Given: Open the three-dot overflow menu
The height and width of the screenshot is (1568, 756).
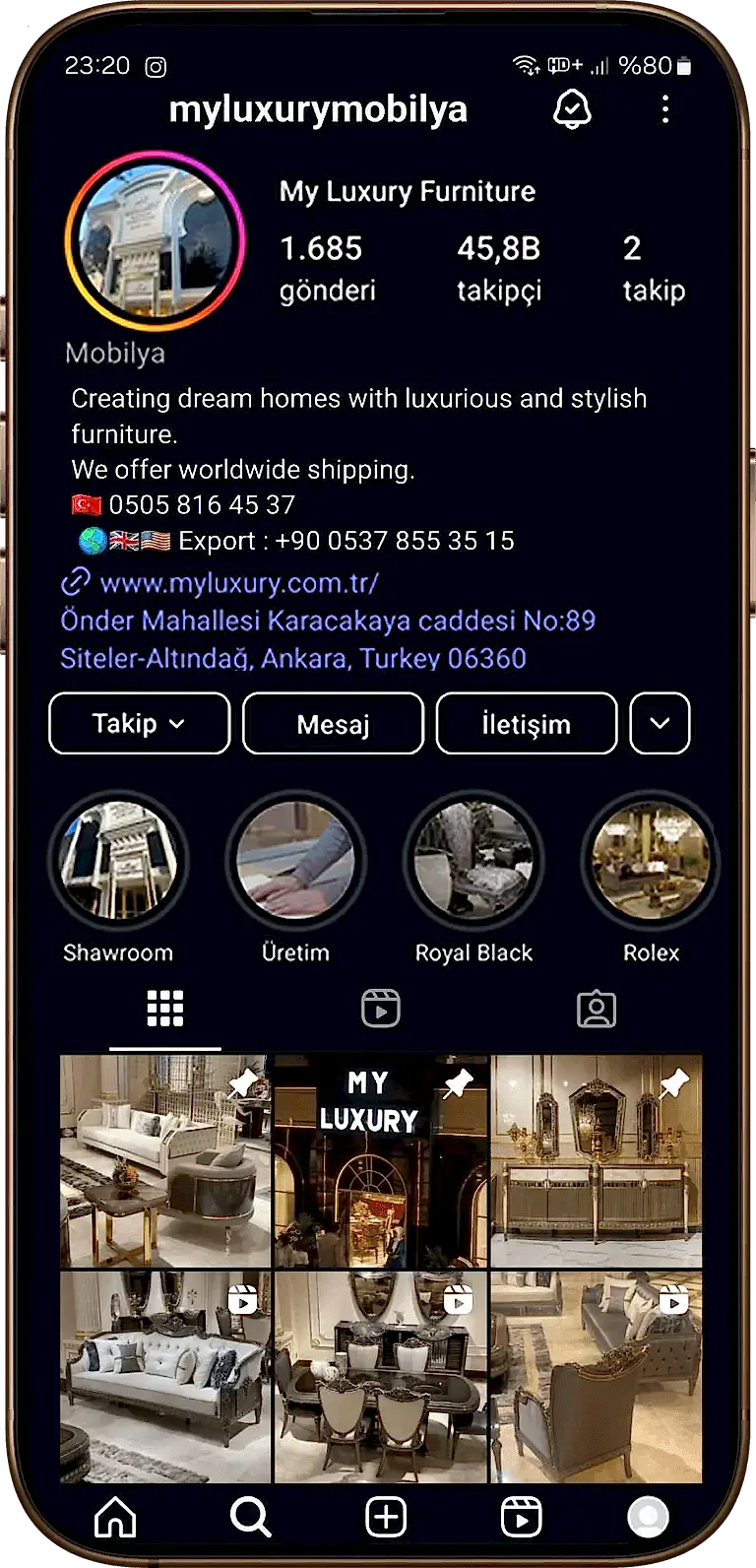Looking at the screenshot, I should pyautogui.click(x=665, y=109).
